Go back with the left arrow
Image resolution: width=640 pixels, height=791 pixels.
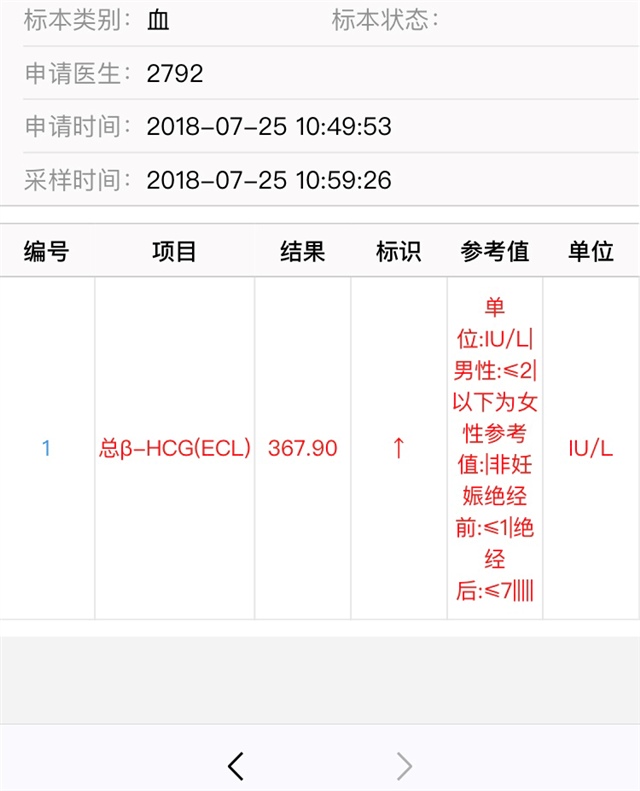(x=236, y=766)
